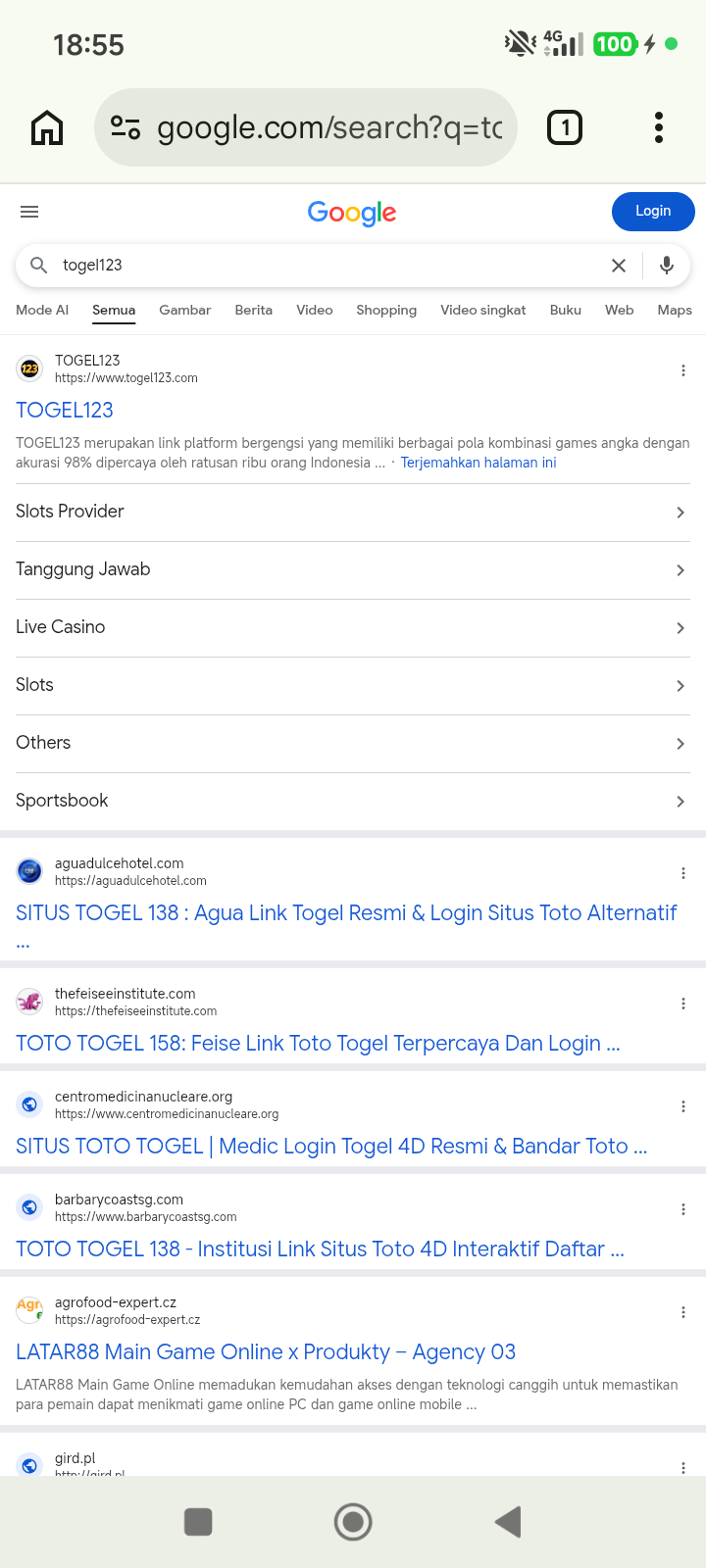
Task: Switch to the Gambar results tab
Action: tap(185, 310)
